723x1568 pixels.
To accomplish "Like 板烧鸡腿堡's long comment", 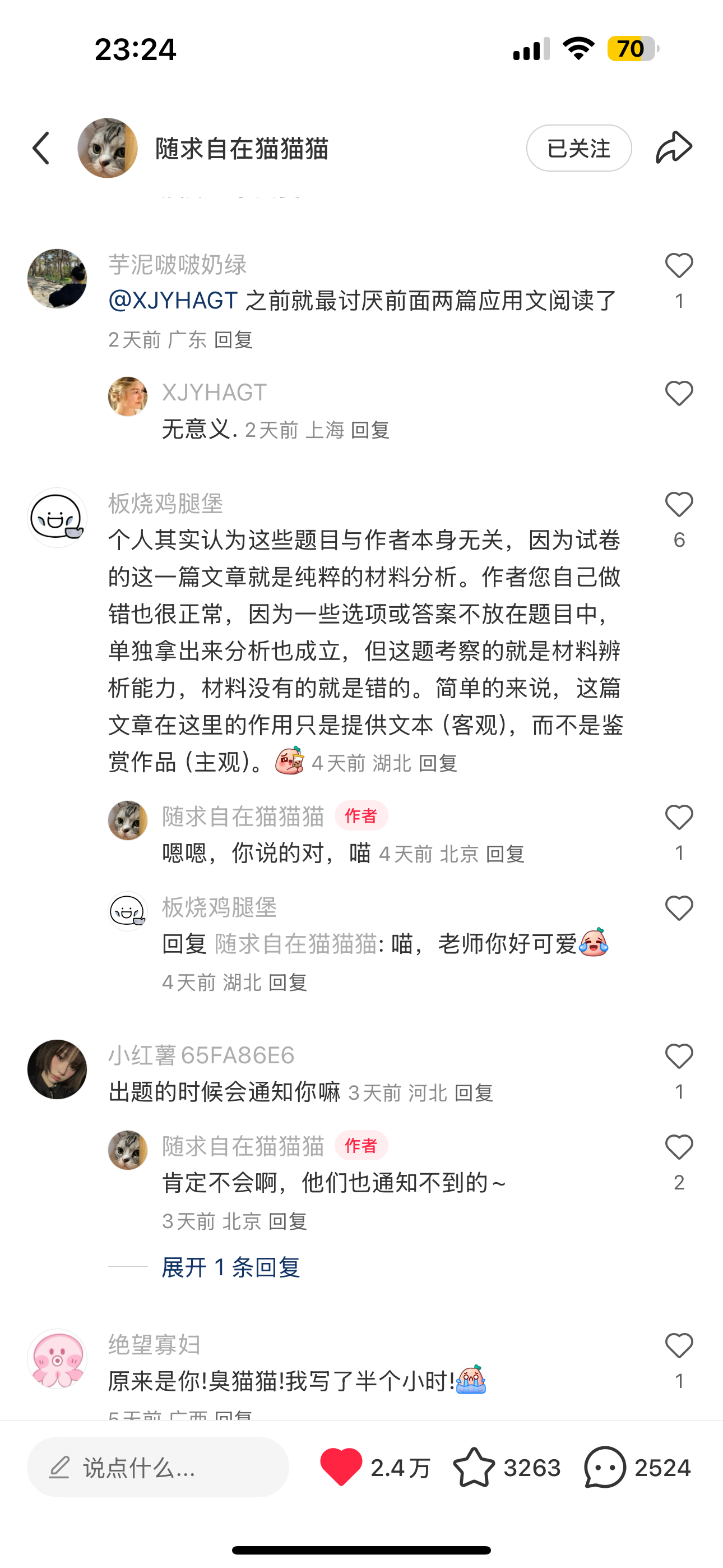I will point(679,505).
